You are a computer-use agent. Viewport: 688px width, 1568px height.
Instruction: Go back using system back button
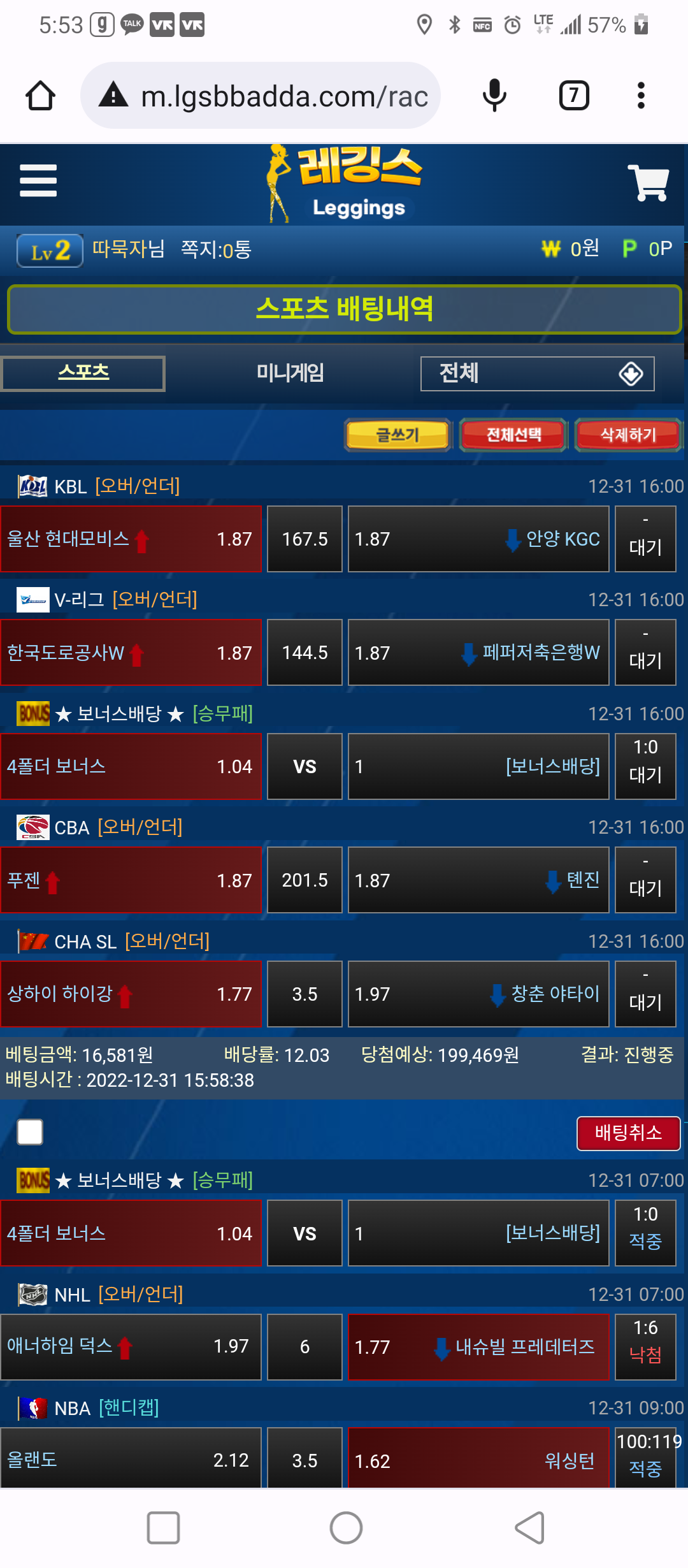coord(529,1528)
